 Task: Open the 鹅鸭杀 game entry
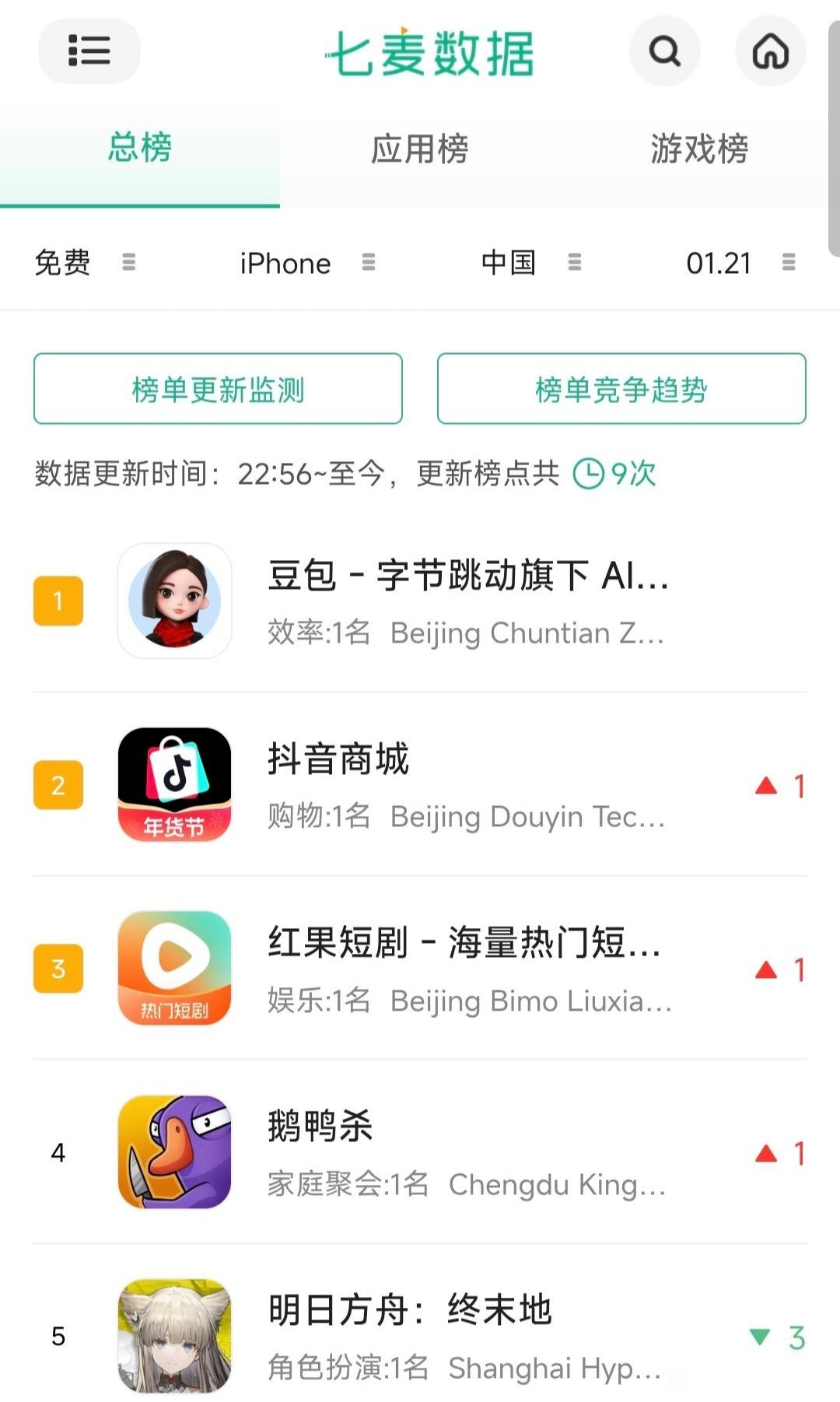(467, 1151)
